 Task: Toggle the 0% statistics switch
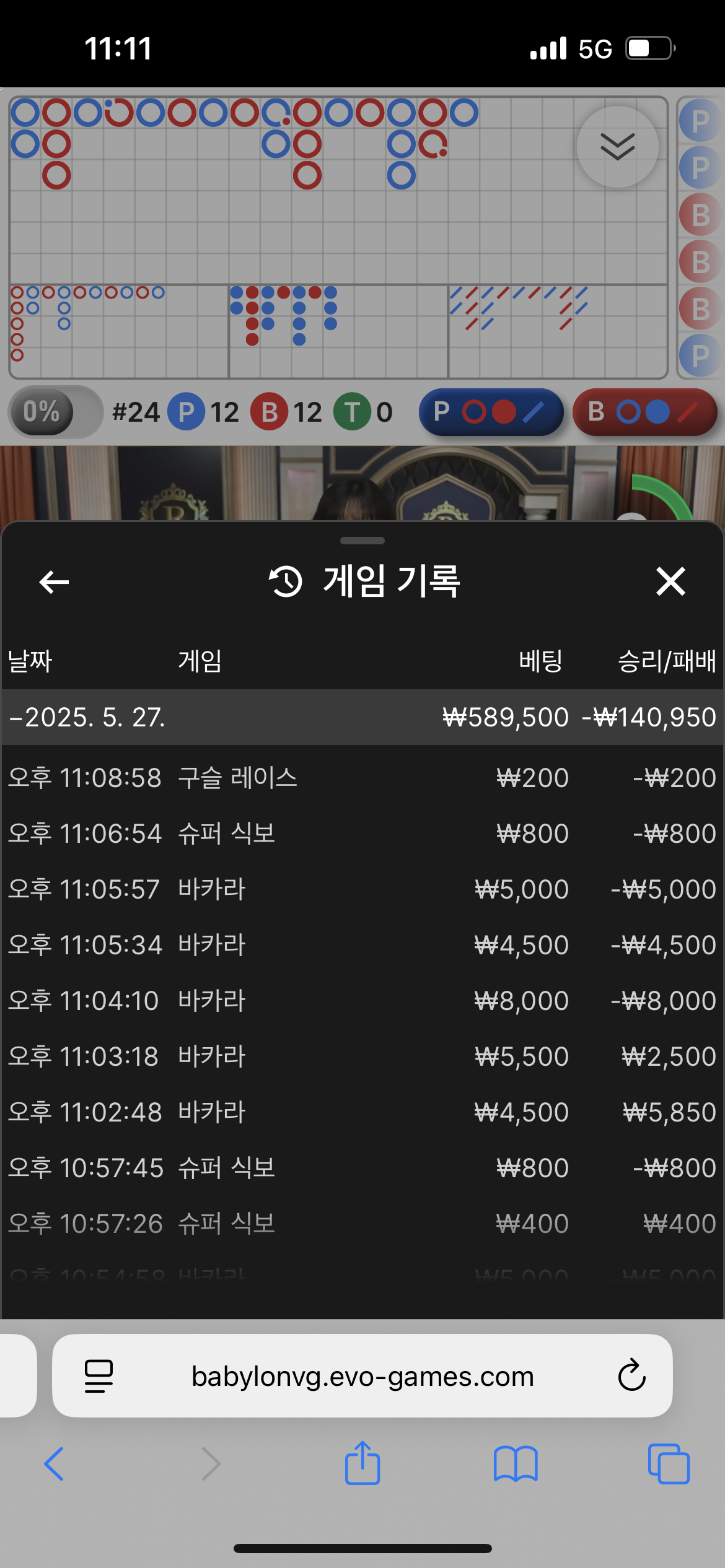(x=55, y=412)
